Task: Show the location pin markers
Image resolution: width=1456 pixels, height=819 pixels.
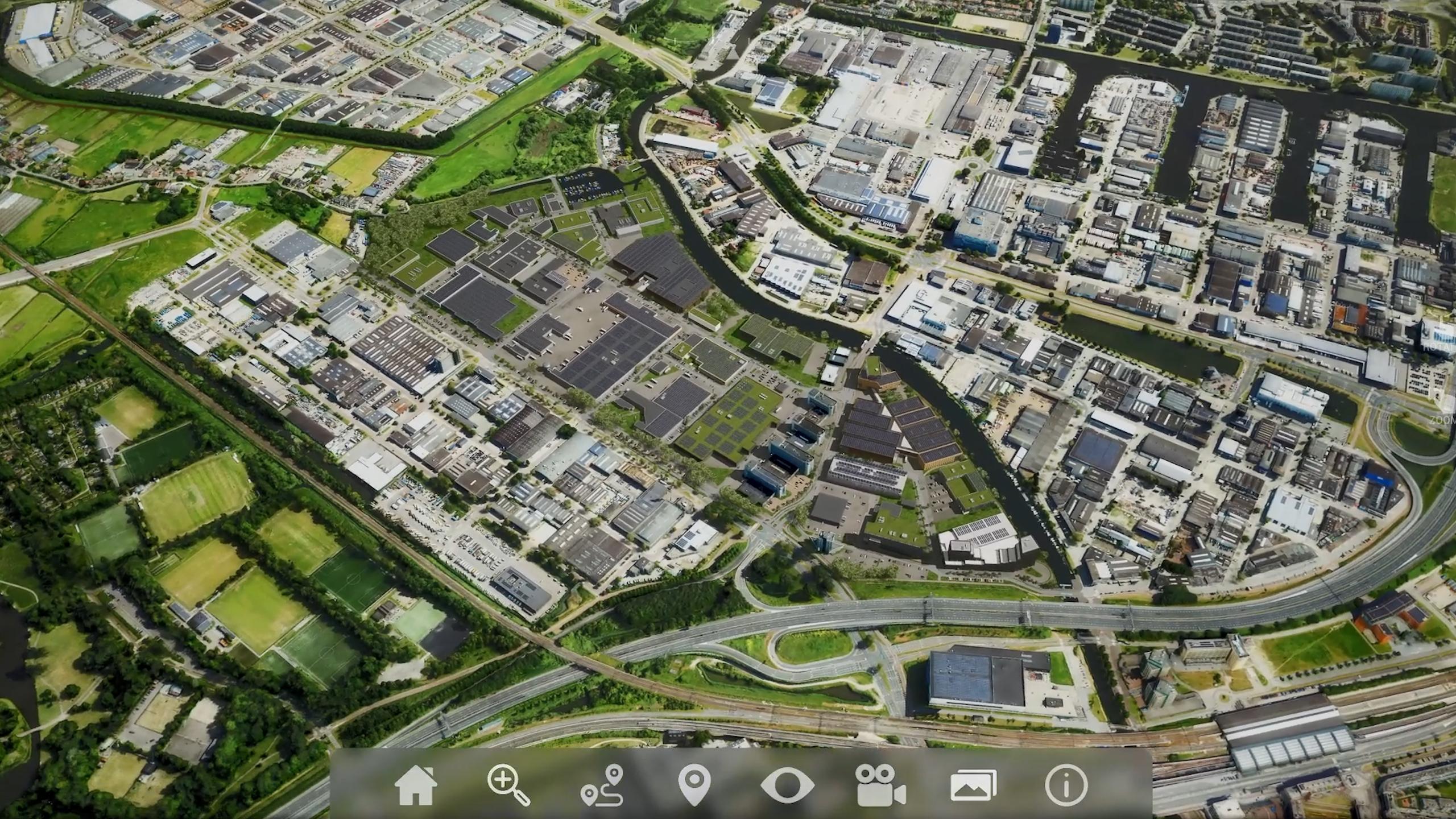Action: pos(694,784)
